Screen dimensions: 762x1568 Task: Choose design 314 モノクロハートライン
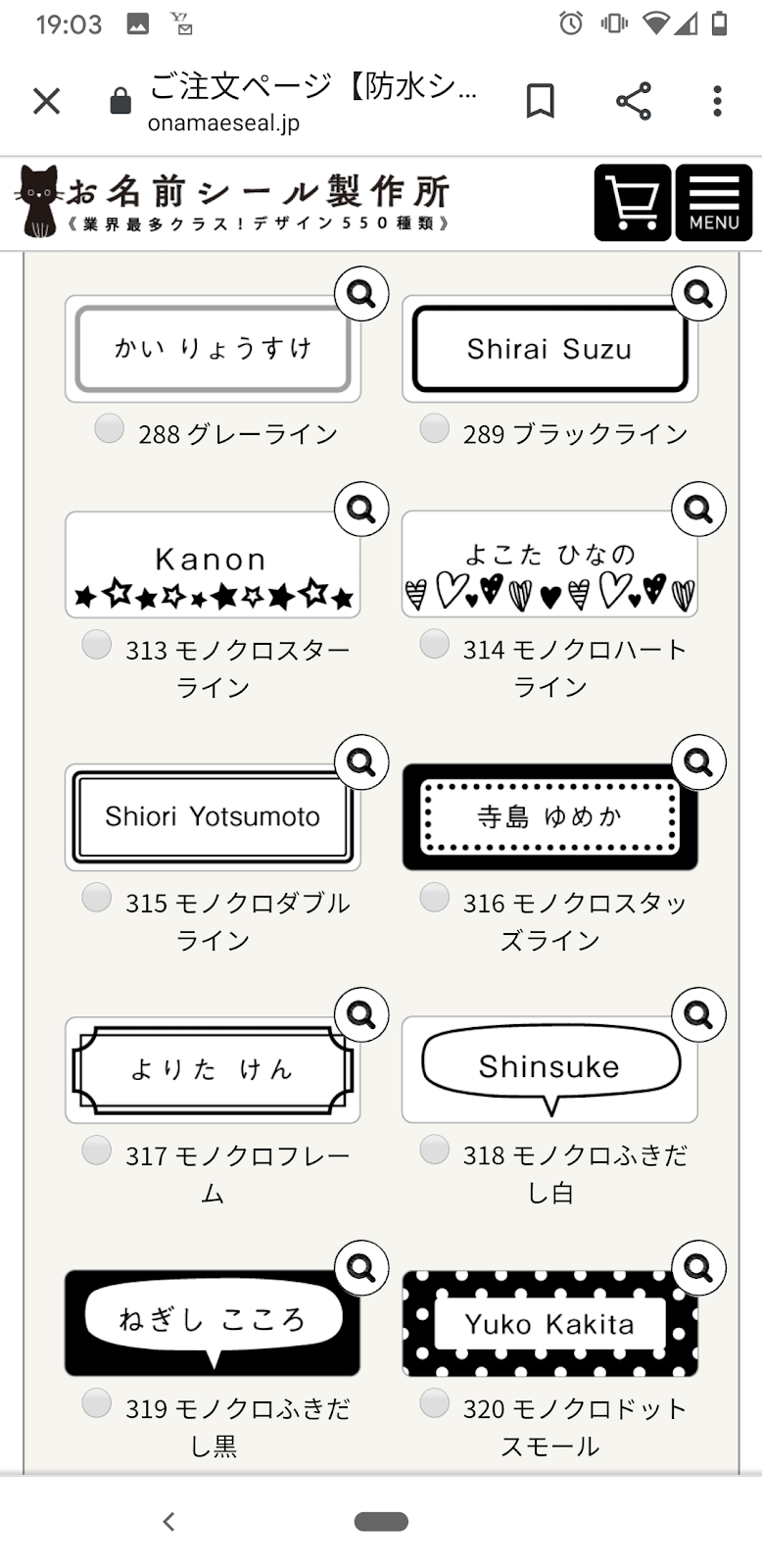click(434, 644)
